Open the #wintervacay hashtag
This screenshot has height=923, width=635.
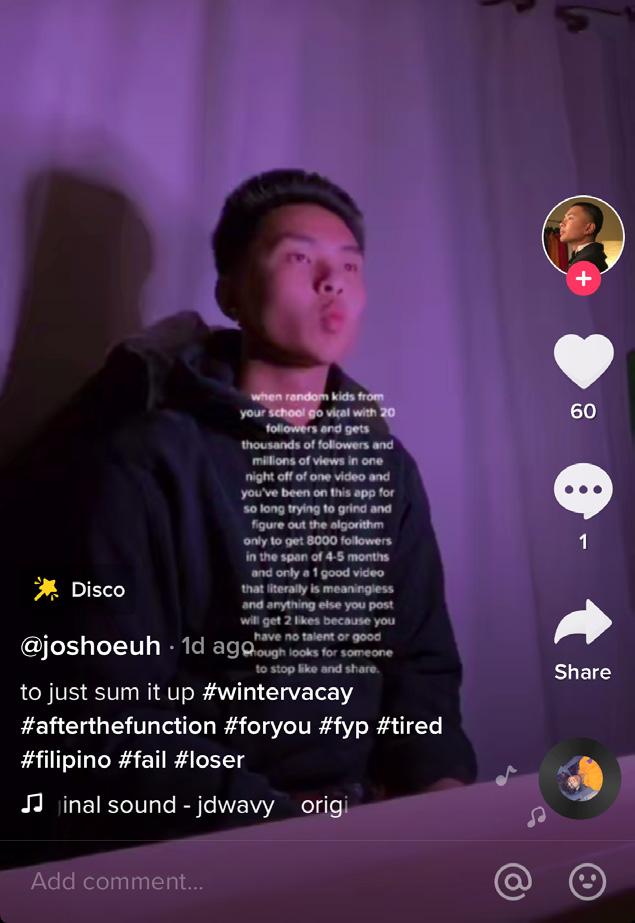(277, 692)
